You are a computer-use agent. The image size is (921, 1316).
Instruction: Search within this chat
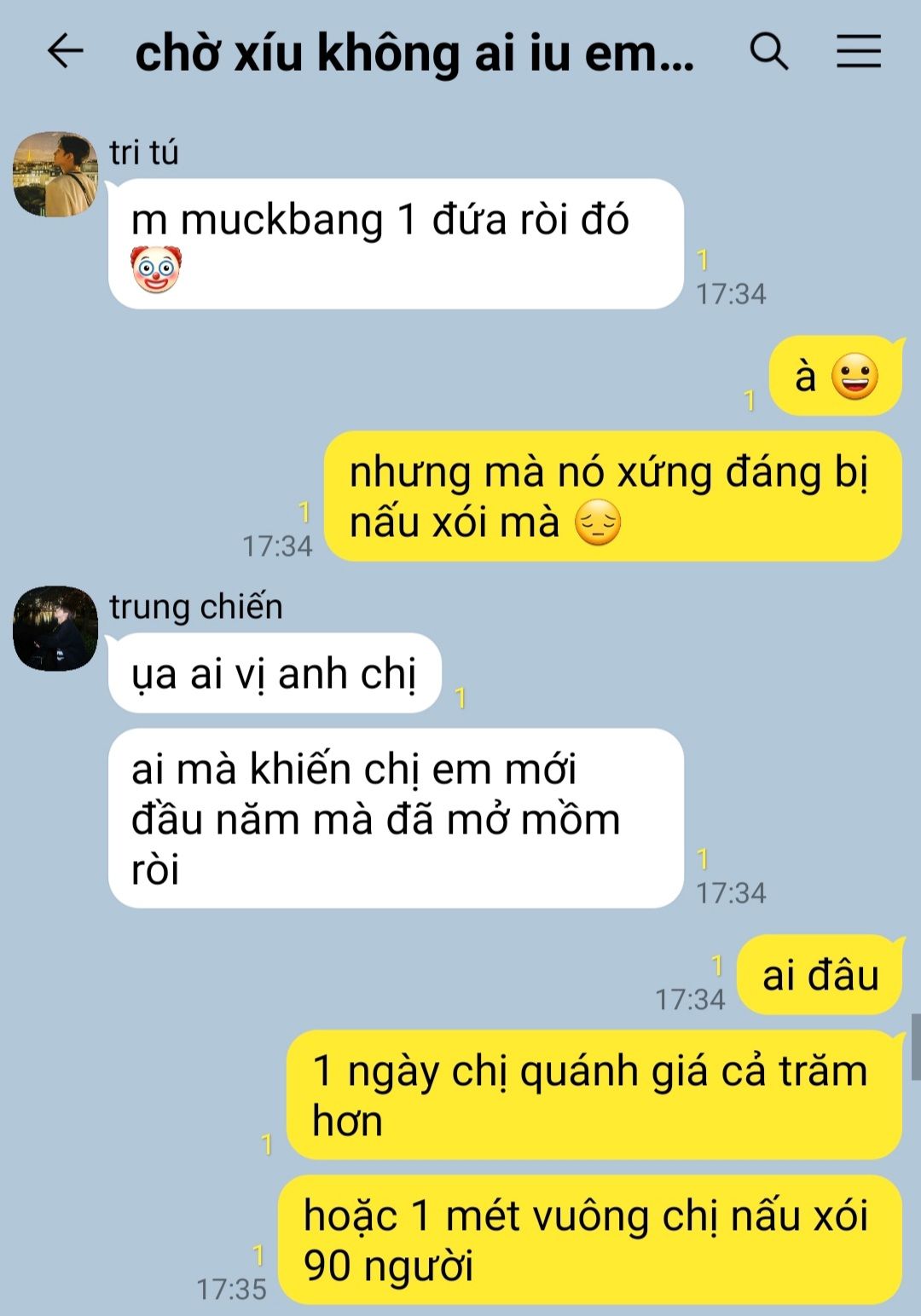pyautogui.click(x=768, y=52)
